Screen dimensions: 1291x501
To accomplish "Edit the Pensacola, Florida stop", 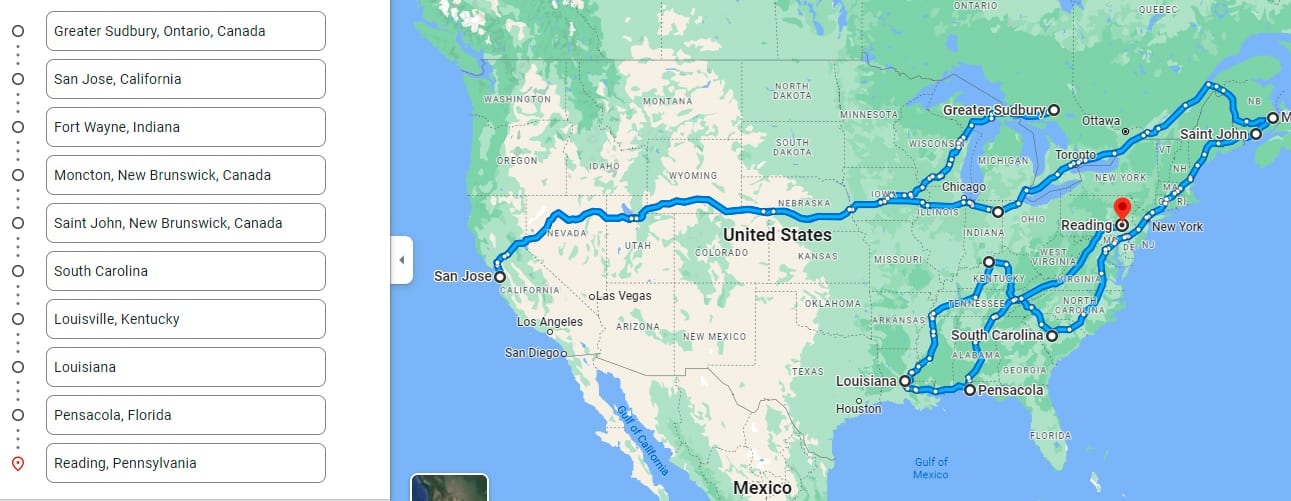I will point(185,415).
